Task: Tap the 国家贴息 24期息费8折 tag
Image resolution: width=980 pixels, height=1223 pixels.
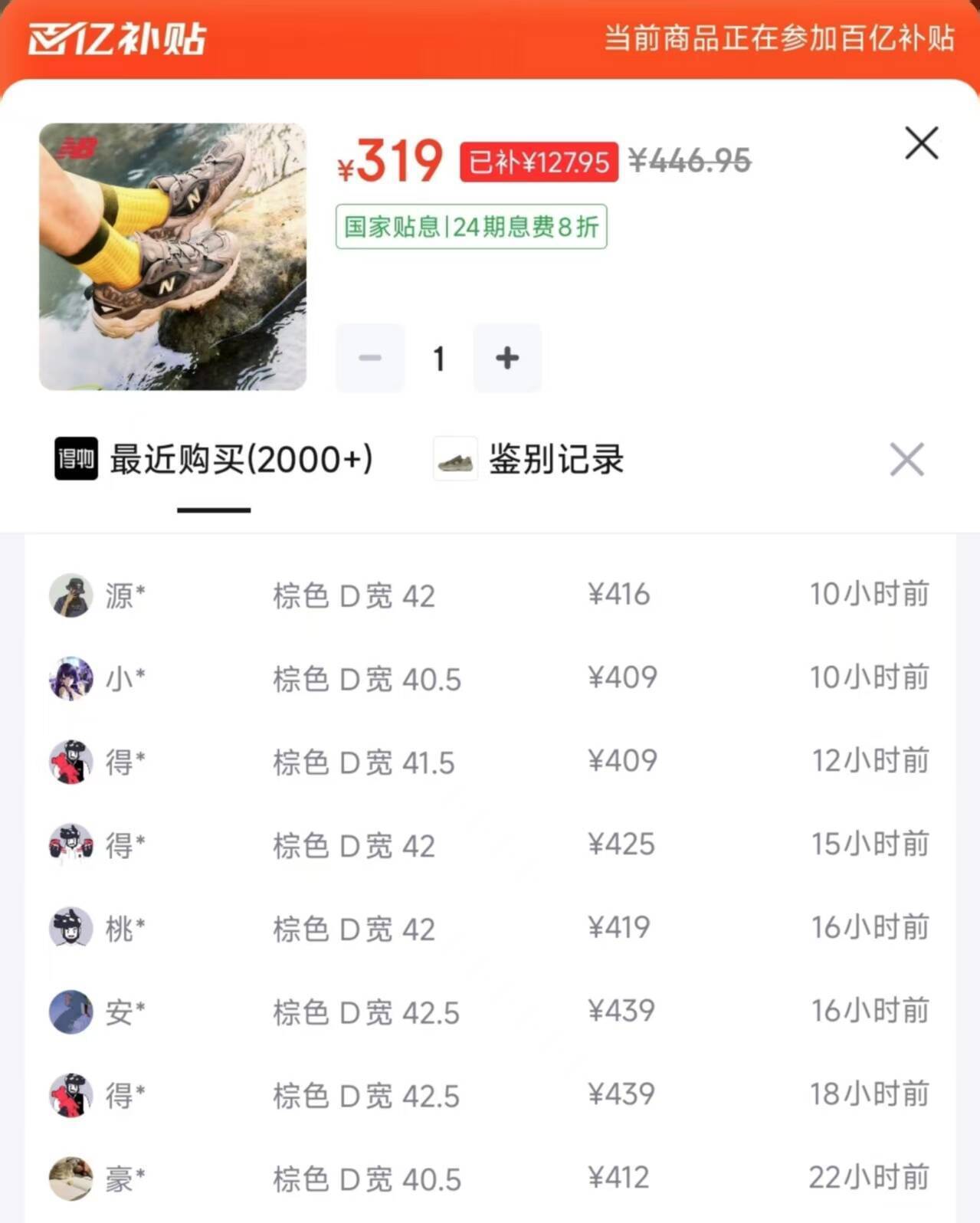Action: 471,227
